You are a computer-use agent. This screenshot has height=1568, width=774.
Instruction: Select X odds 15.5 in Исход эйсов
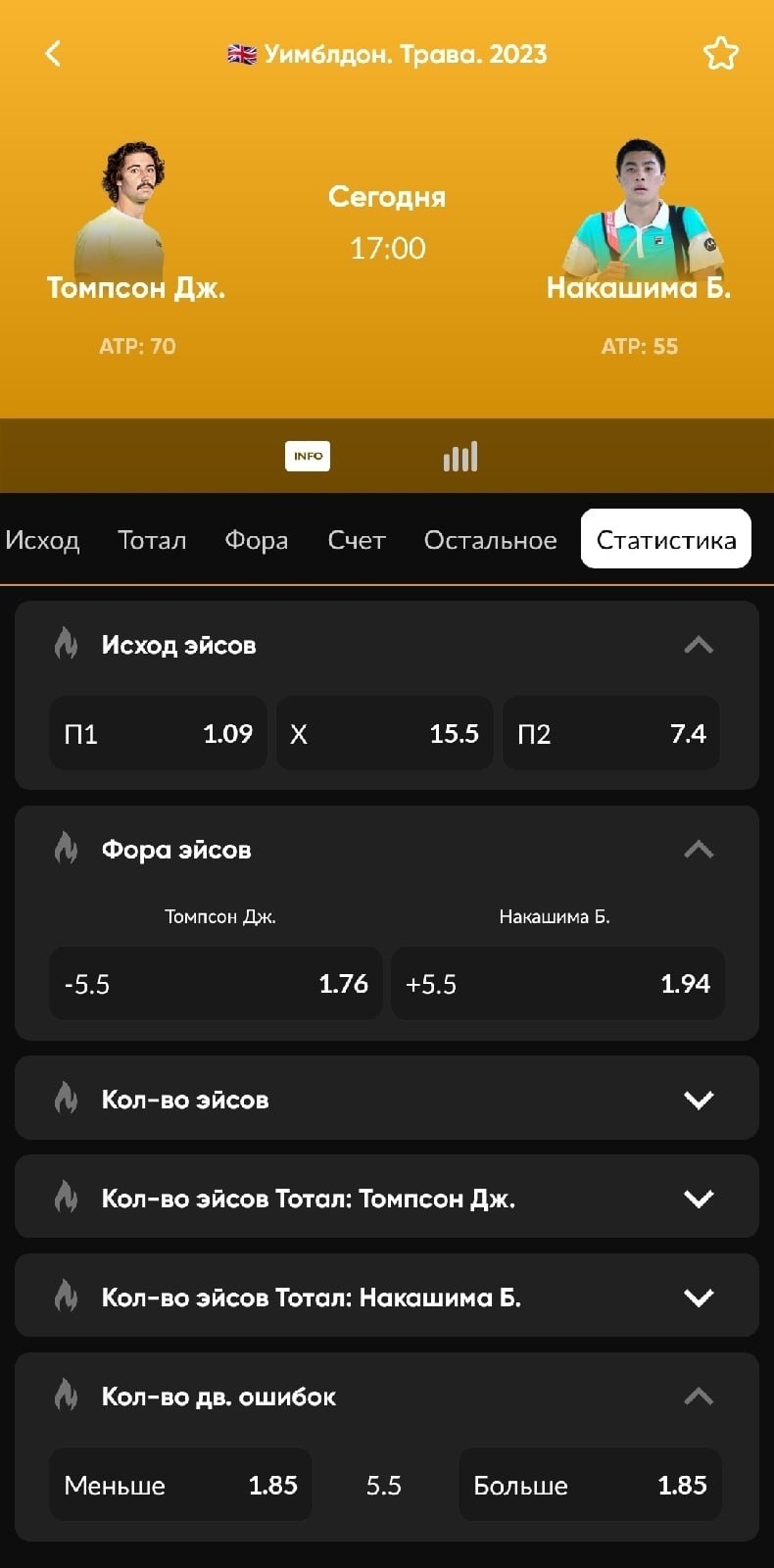(x=385, y=733)
